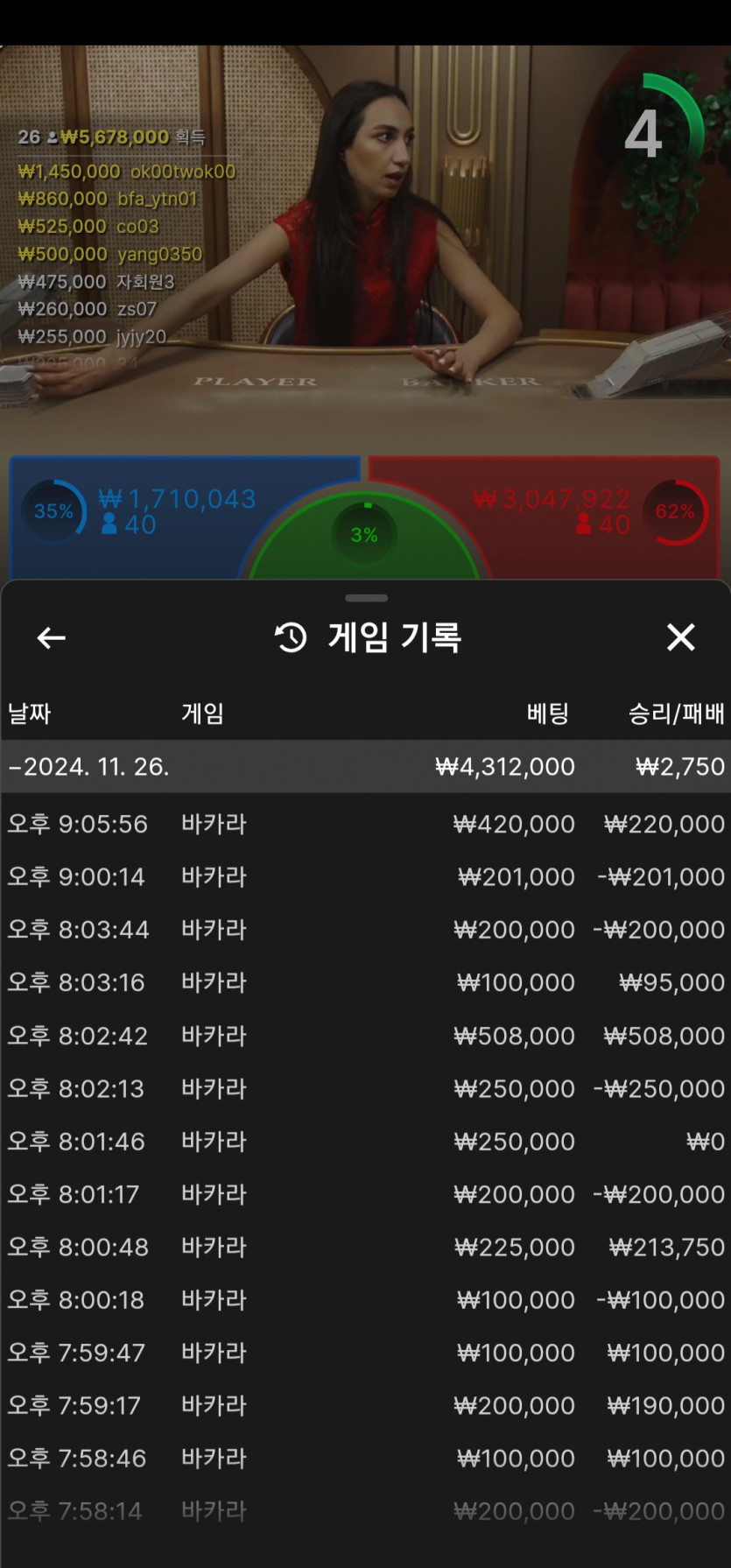
Task: View the 오후 8:01:46 game with ₩0 result
Action: pyautogui.click(x=366, y=1141)
